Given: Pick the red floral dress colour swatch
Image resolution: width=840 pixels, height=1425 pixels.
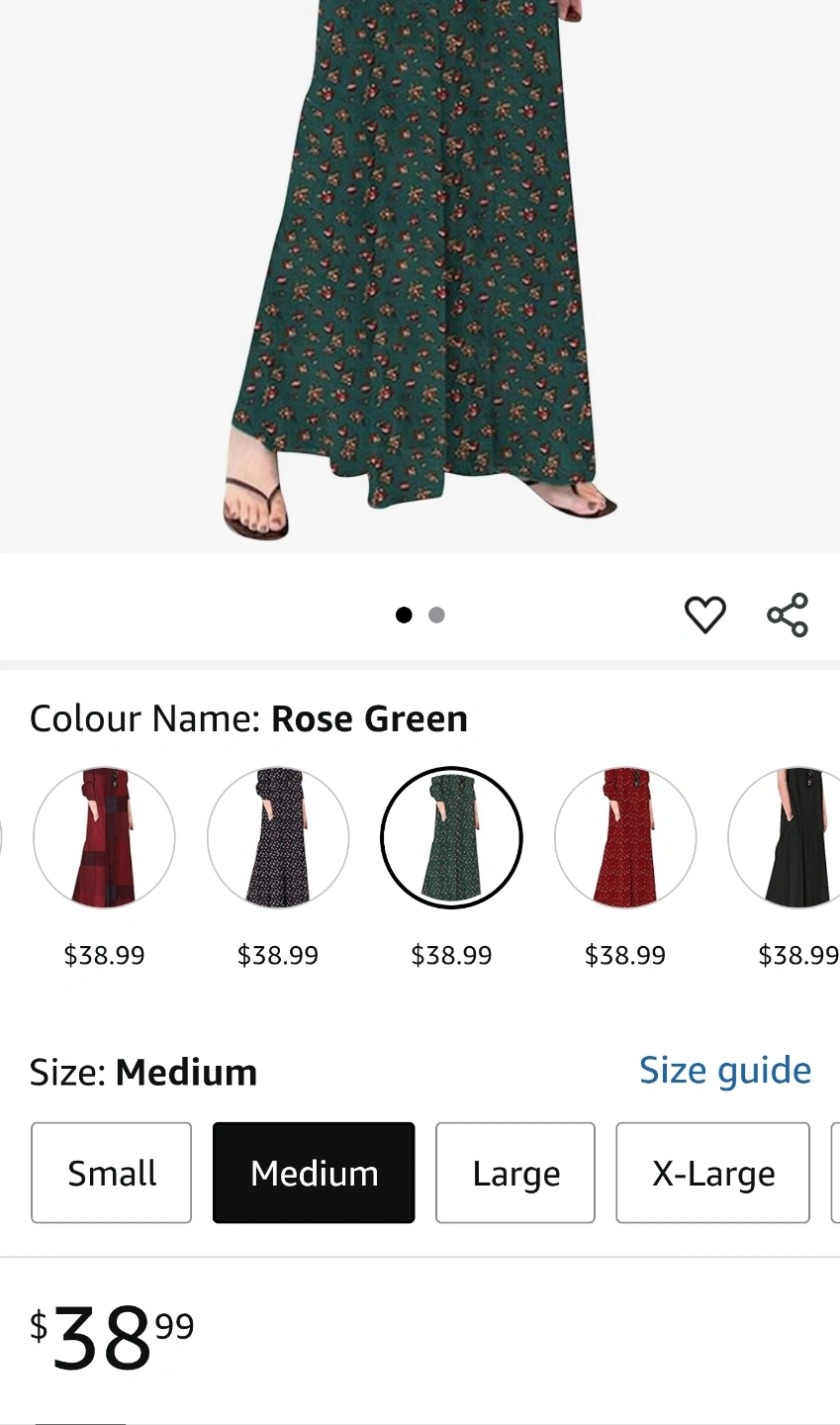Looking at the screenshot, I should coord(625,837).
